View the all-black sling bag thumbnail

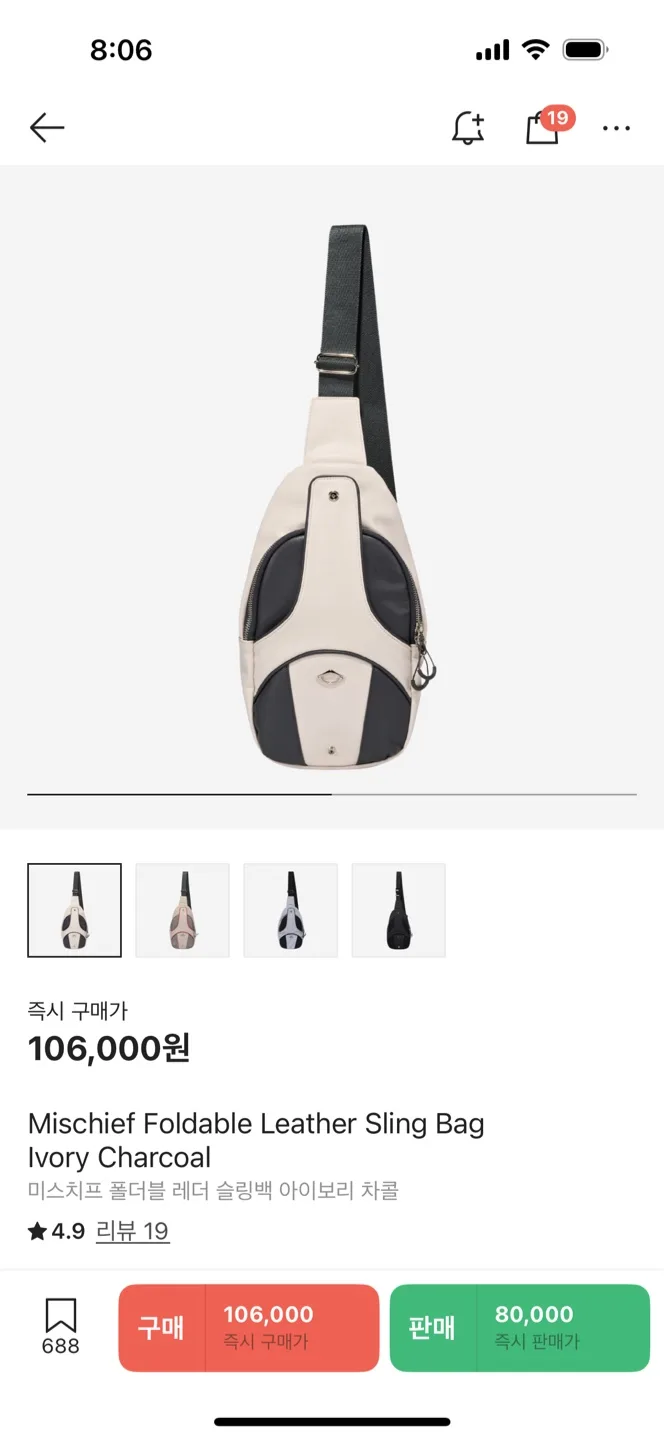coord(398,910)
